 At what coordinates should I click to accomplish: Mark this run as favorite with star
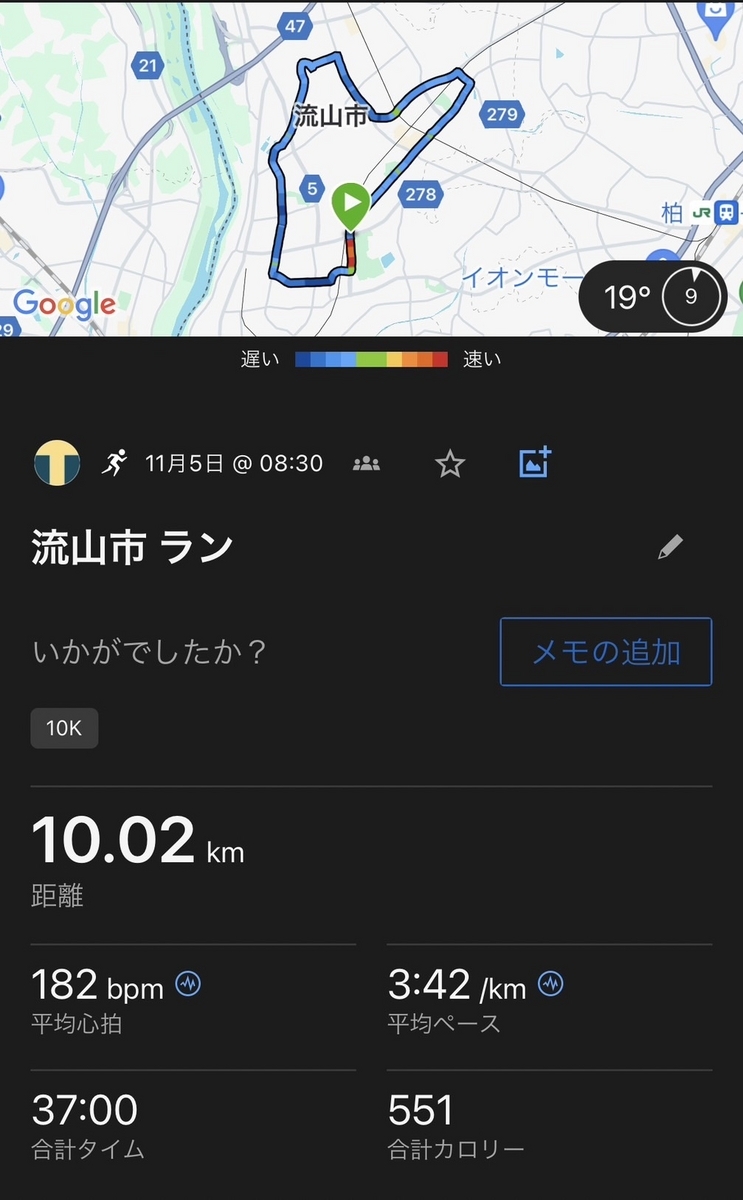450,463
